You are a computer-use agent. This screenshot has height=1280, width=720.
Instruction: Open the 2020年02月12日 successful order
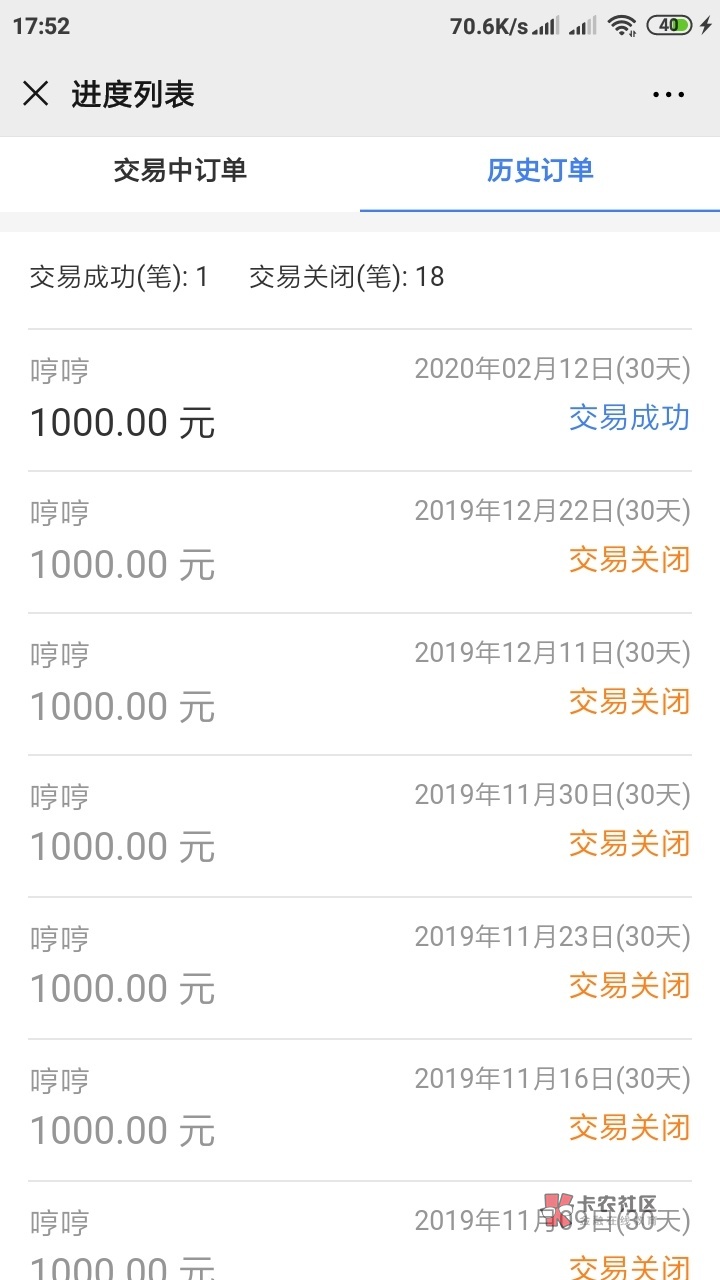click(360, 400)
